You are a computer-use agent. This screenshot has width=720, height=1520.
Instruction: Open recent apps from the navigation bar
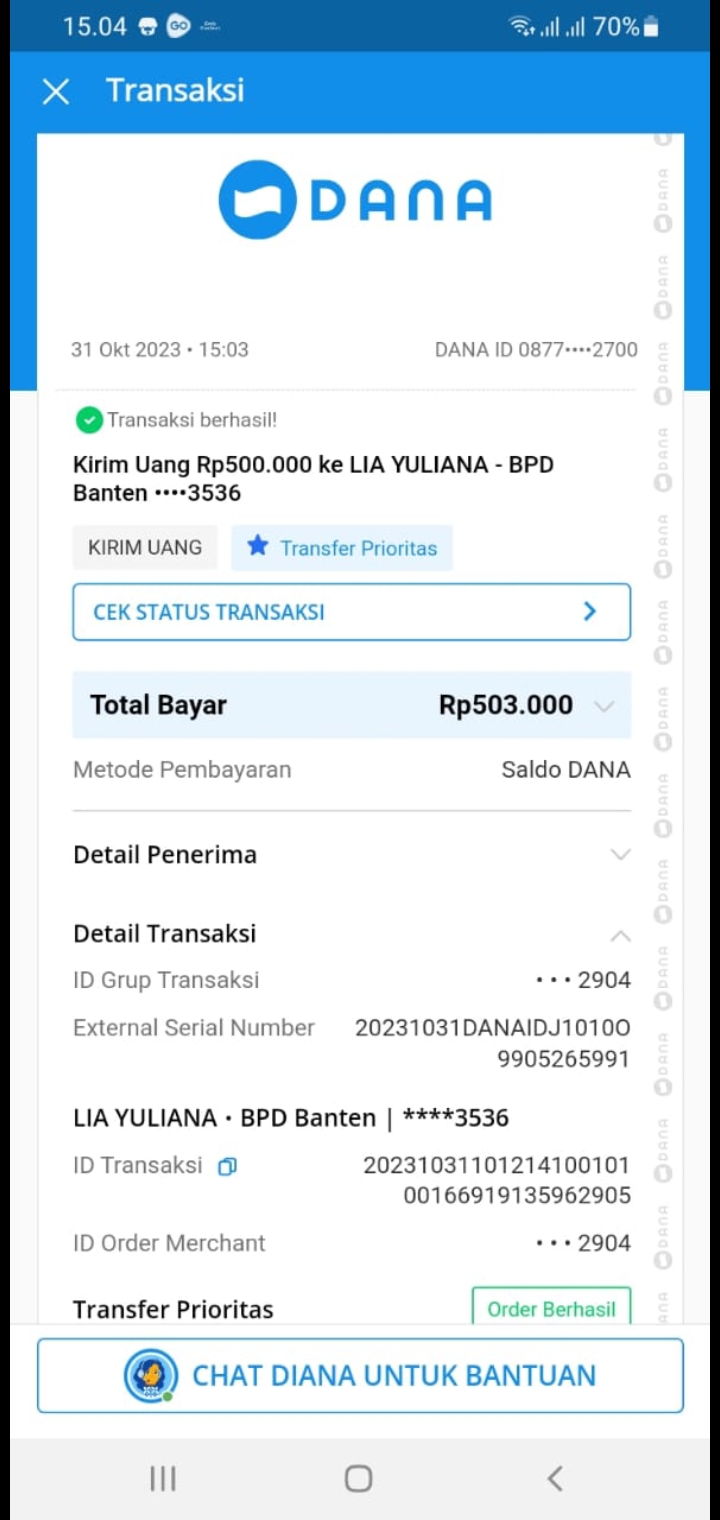(x=161, y=1477)
